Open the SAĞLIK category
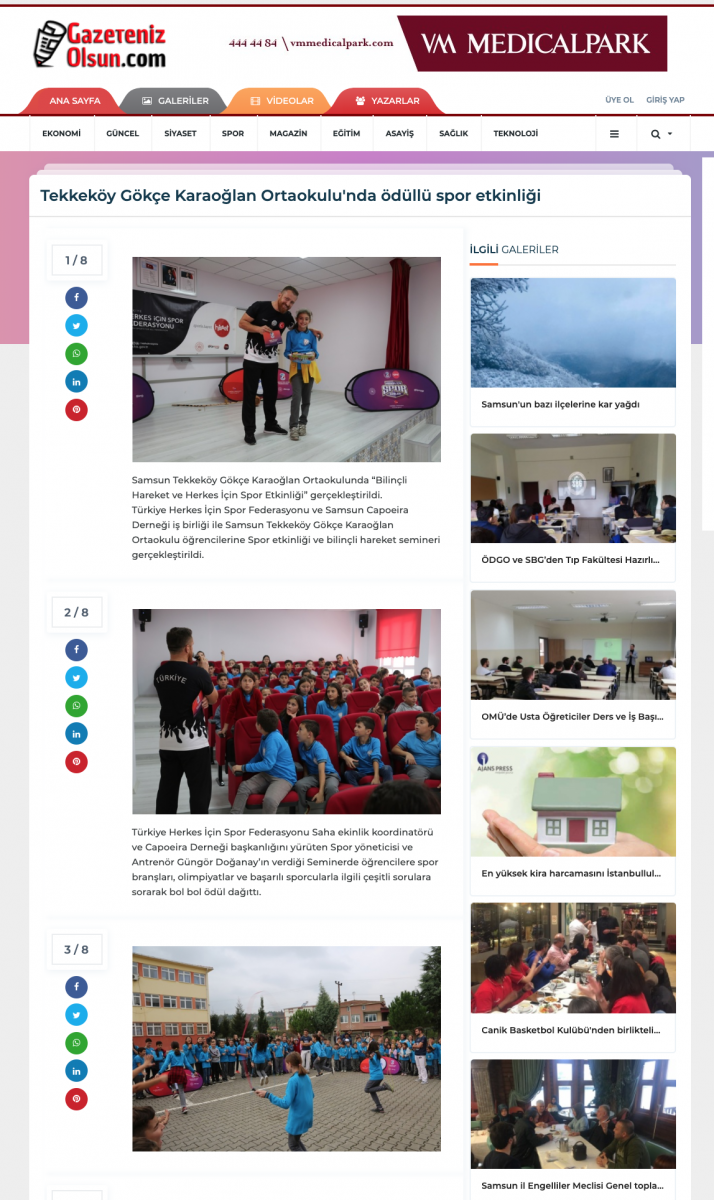714x1200 pixels. coord(454,133)
